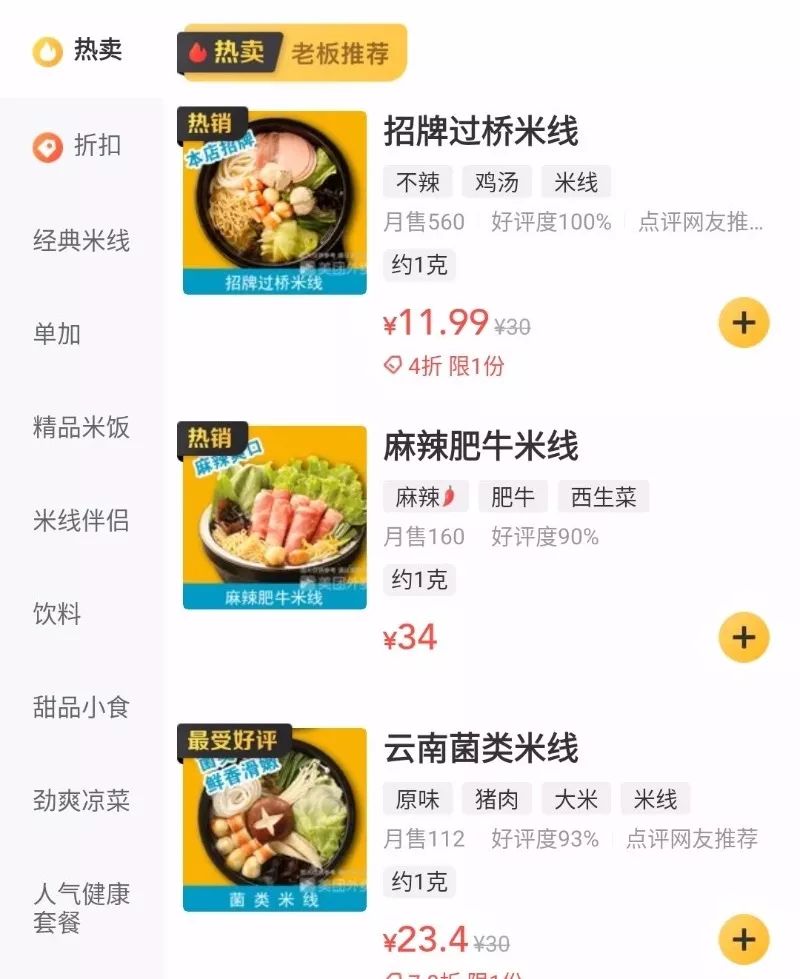The height and width of the screenshot is (979, 800).
Task: Click the coupon icon beside 4折 限1份
Action: (392, 368)
